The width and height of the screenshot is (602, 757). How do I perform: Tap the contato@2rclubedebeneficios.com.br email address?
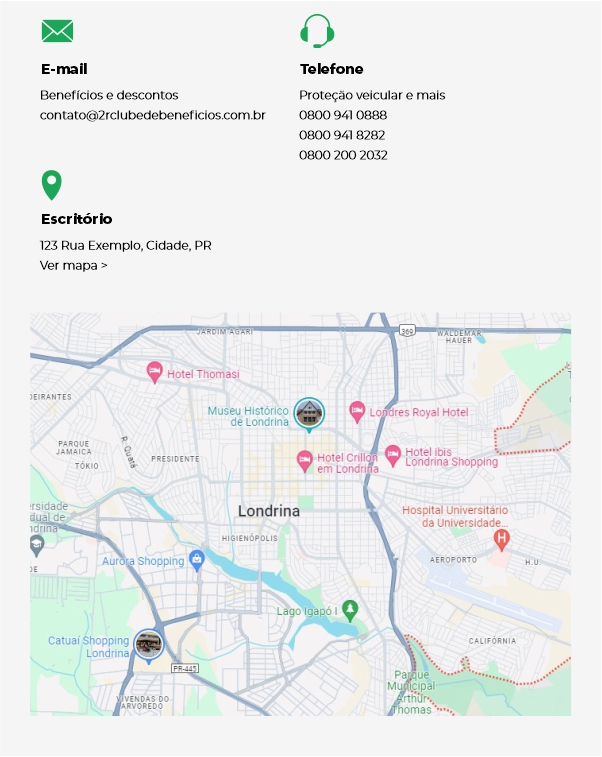152,115
